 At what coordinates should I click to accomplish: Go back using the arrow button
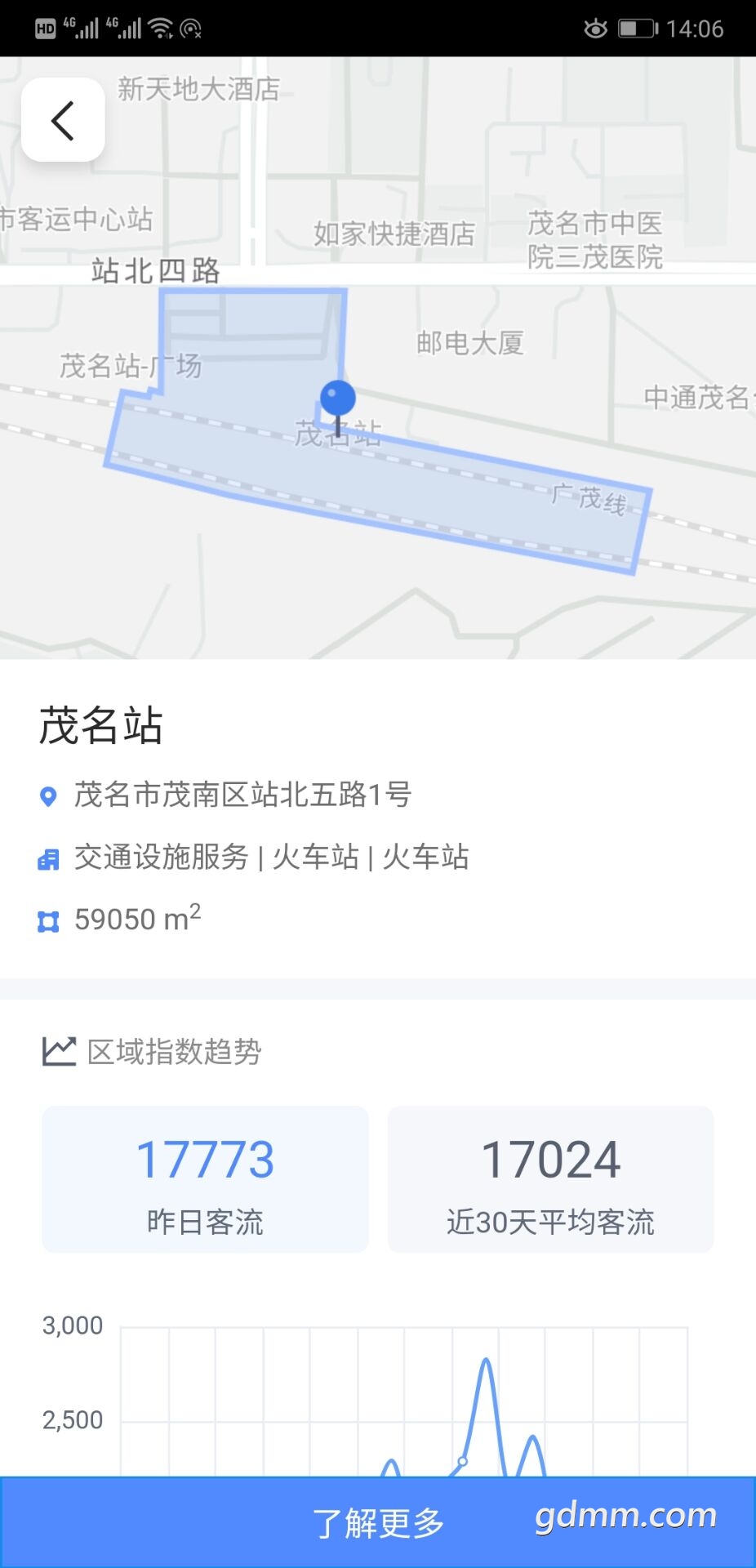[63, 120]
